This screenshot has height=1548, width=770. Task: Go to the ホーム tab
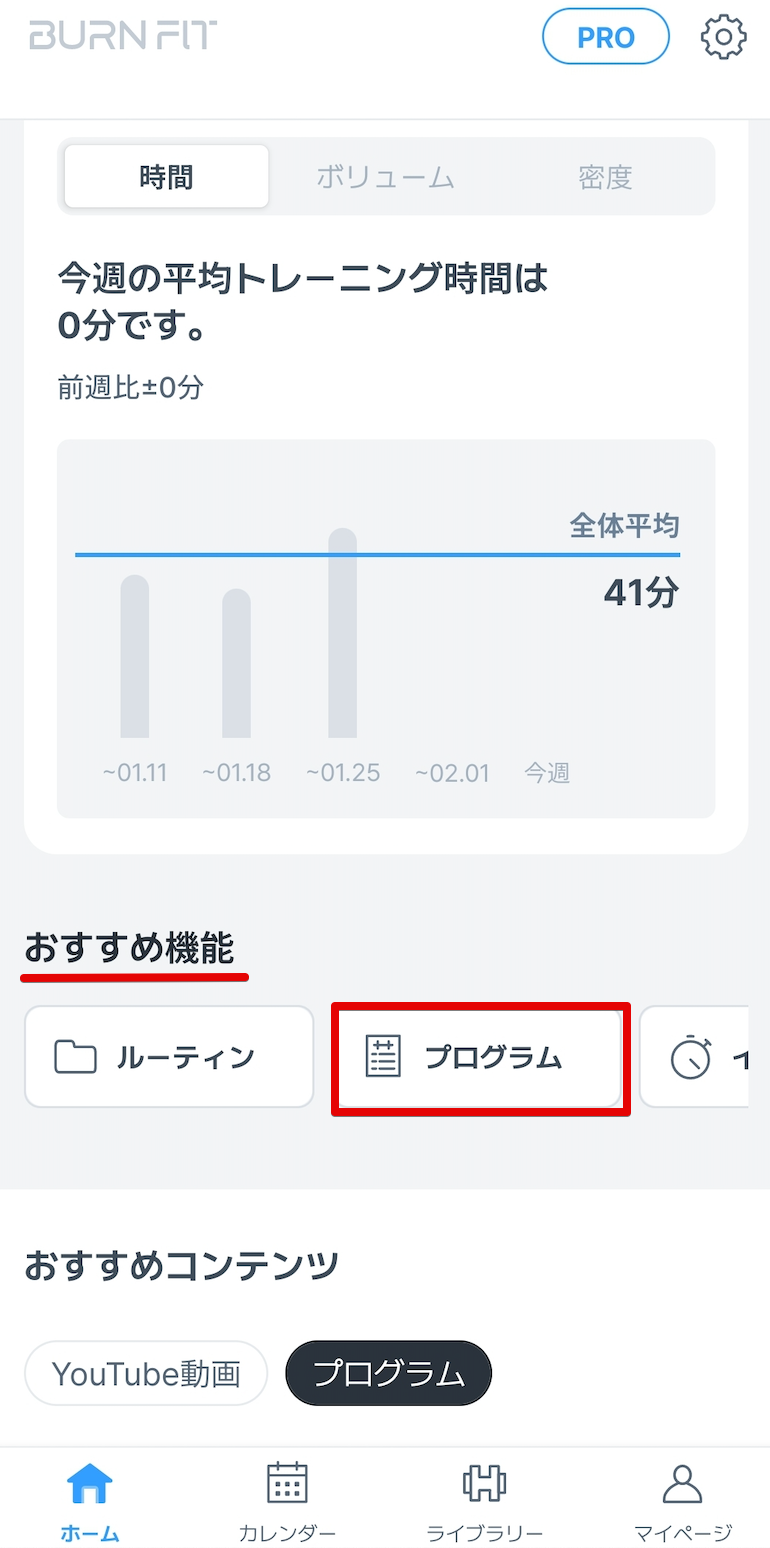pos(90,1500)
